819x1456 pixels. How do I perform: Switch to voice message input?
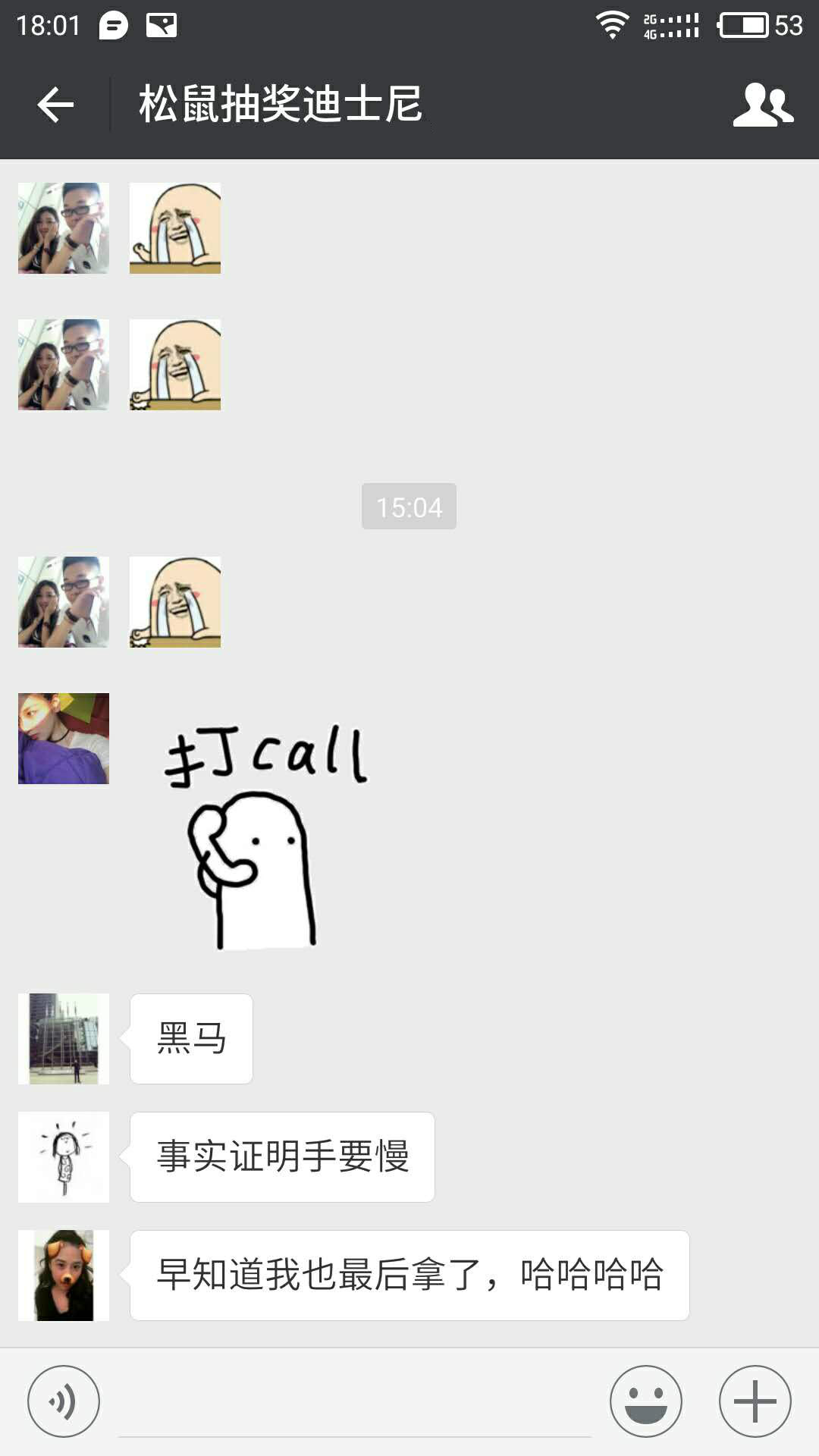coord(64,1401)
